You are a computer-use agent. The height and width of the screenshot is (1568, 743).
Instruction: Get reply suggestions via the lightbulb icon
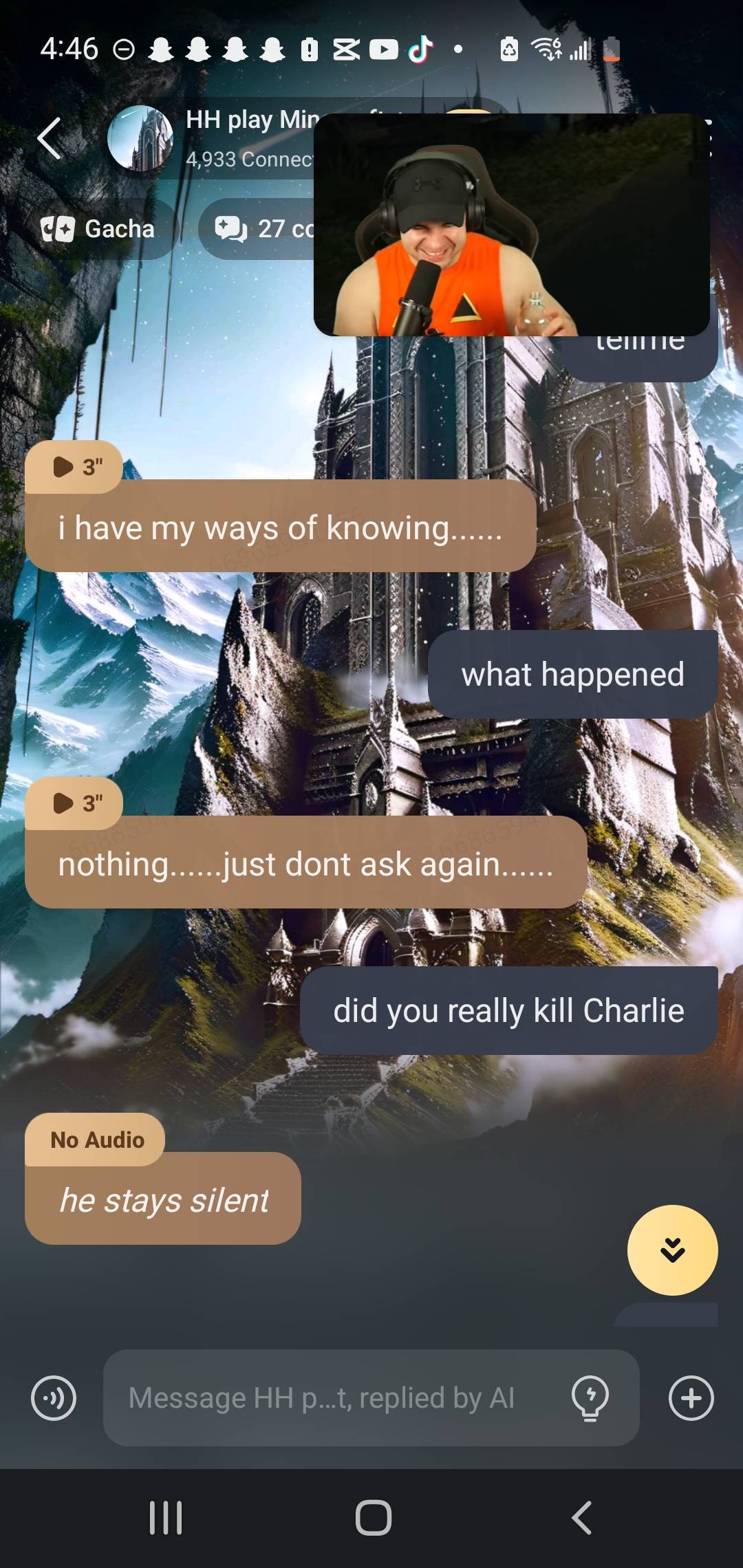[x=590, y=1398]
